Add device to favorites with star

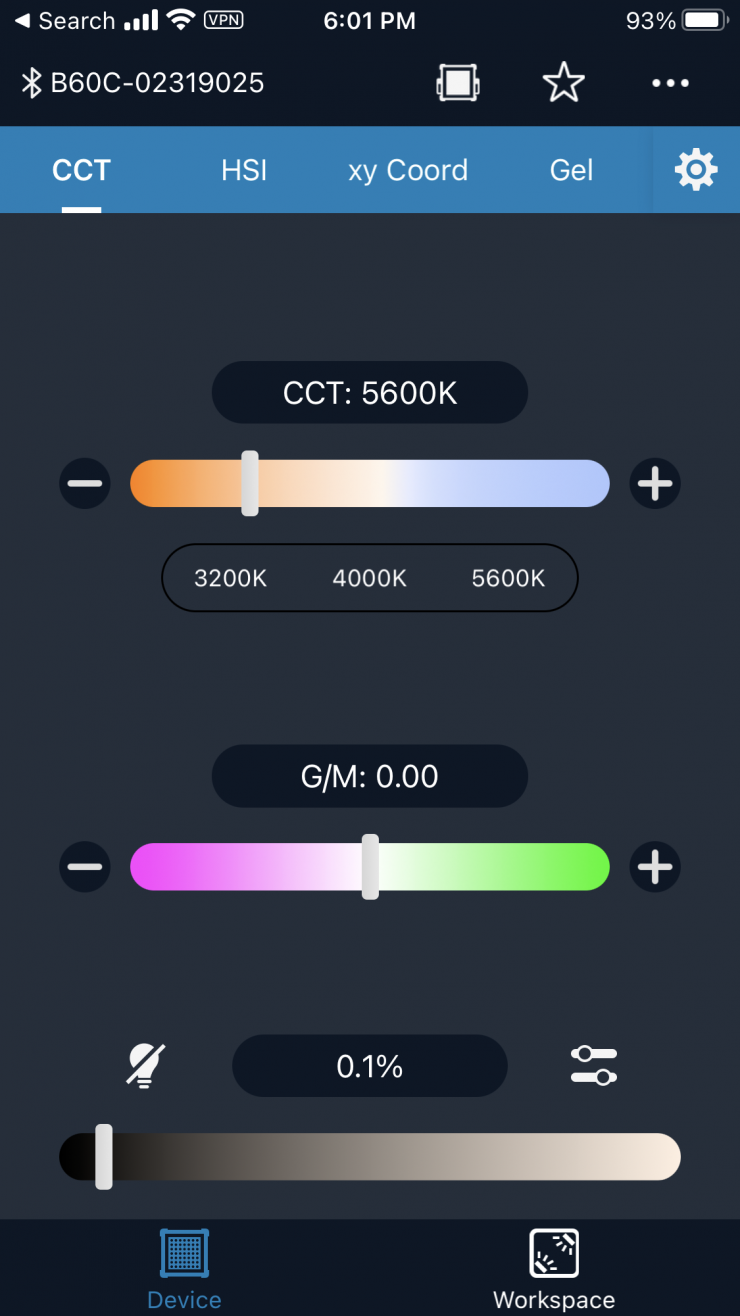[x=563, y=83]
